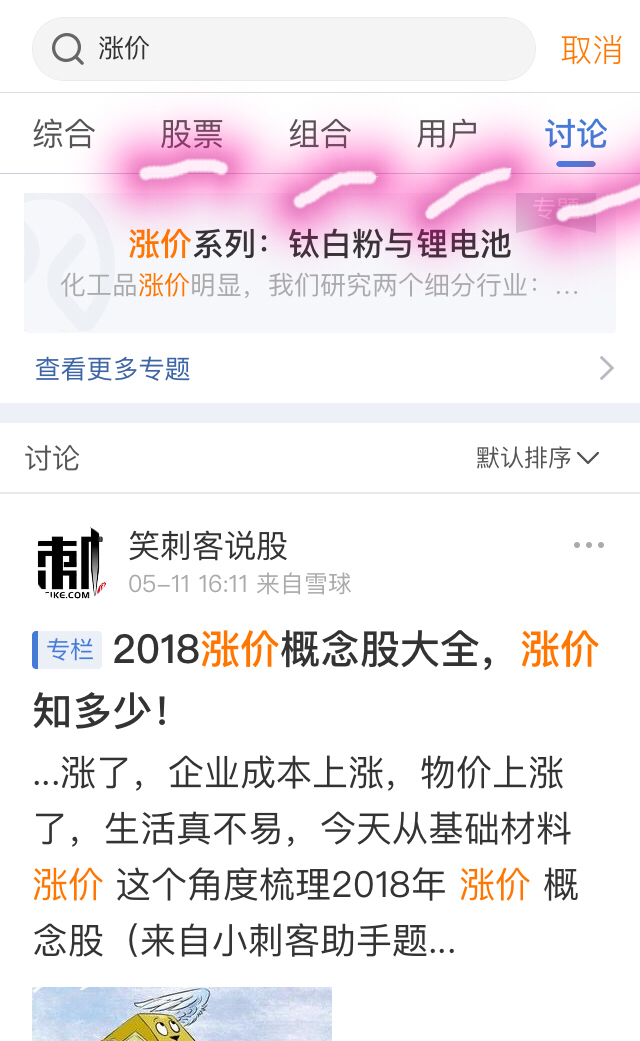Tap the search box containing 涨价
Image resolution: width=640 pixels, height=1041 pixels.
(284, 49)
